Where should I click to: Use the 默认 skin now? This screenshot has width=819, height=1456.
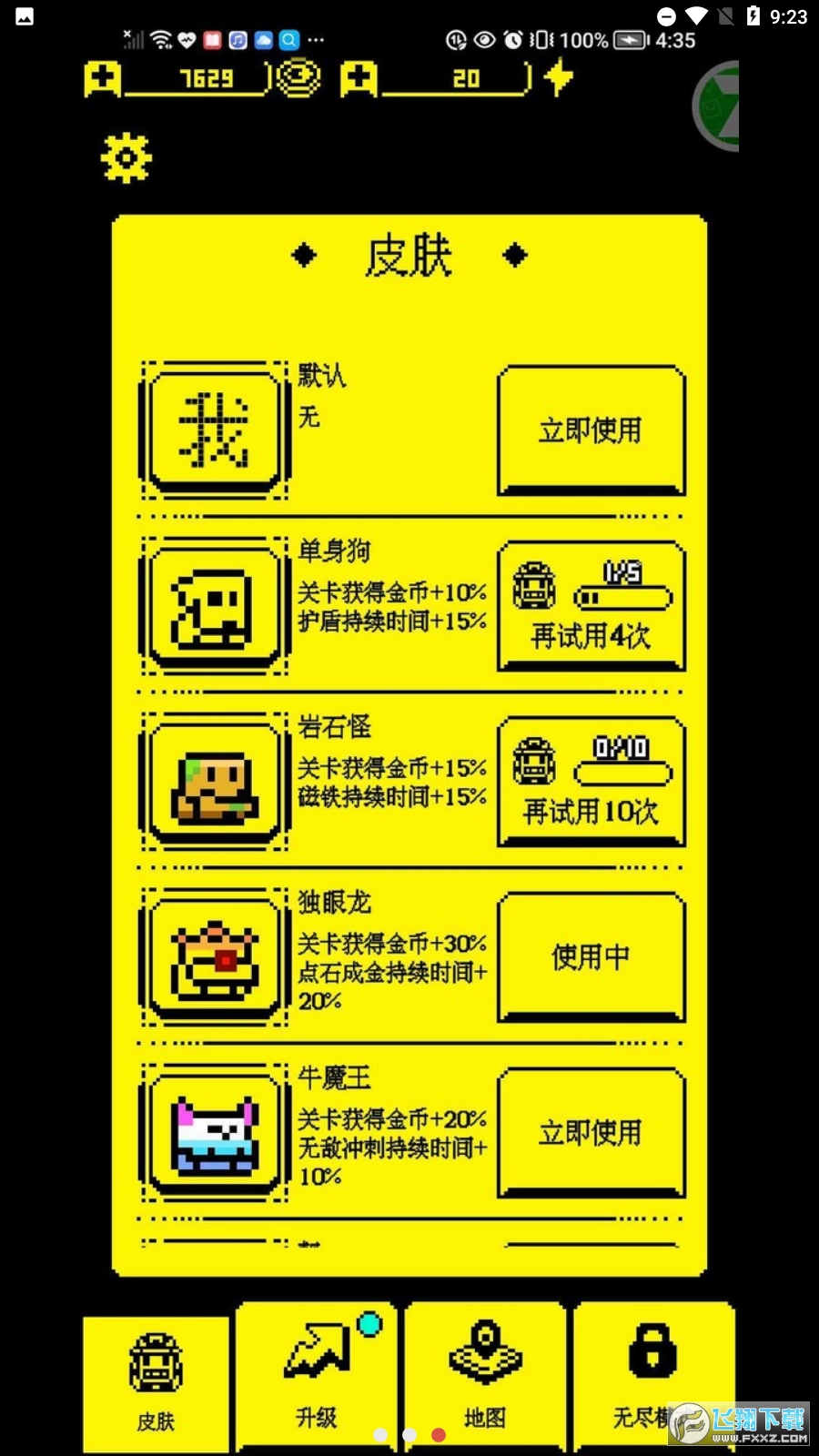pos(591,430)
